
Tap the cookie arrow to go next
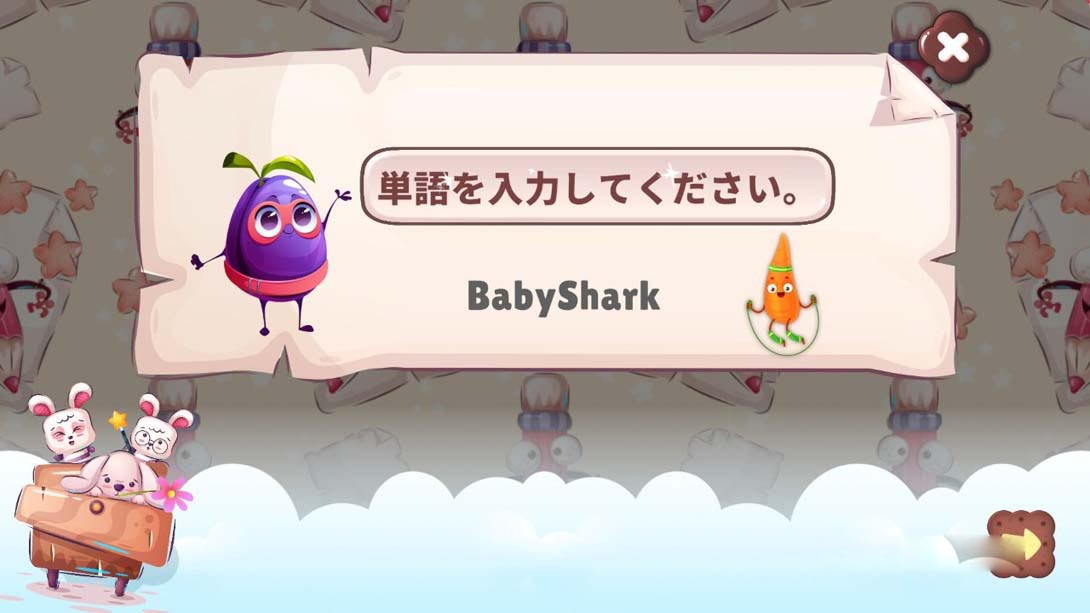(x=1020, y=543)
